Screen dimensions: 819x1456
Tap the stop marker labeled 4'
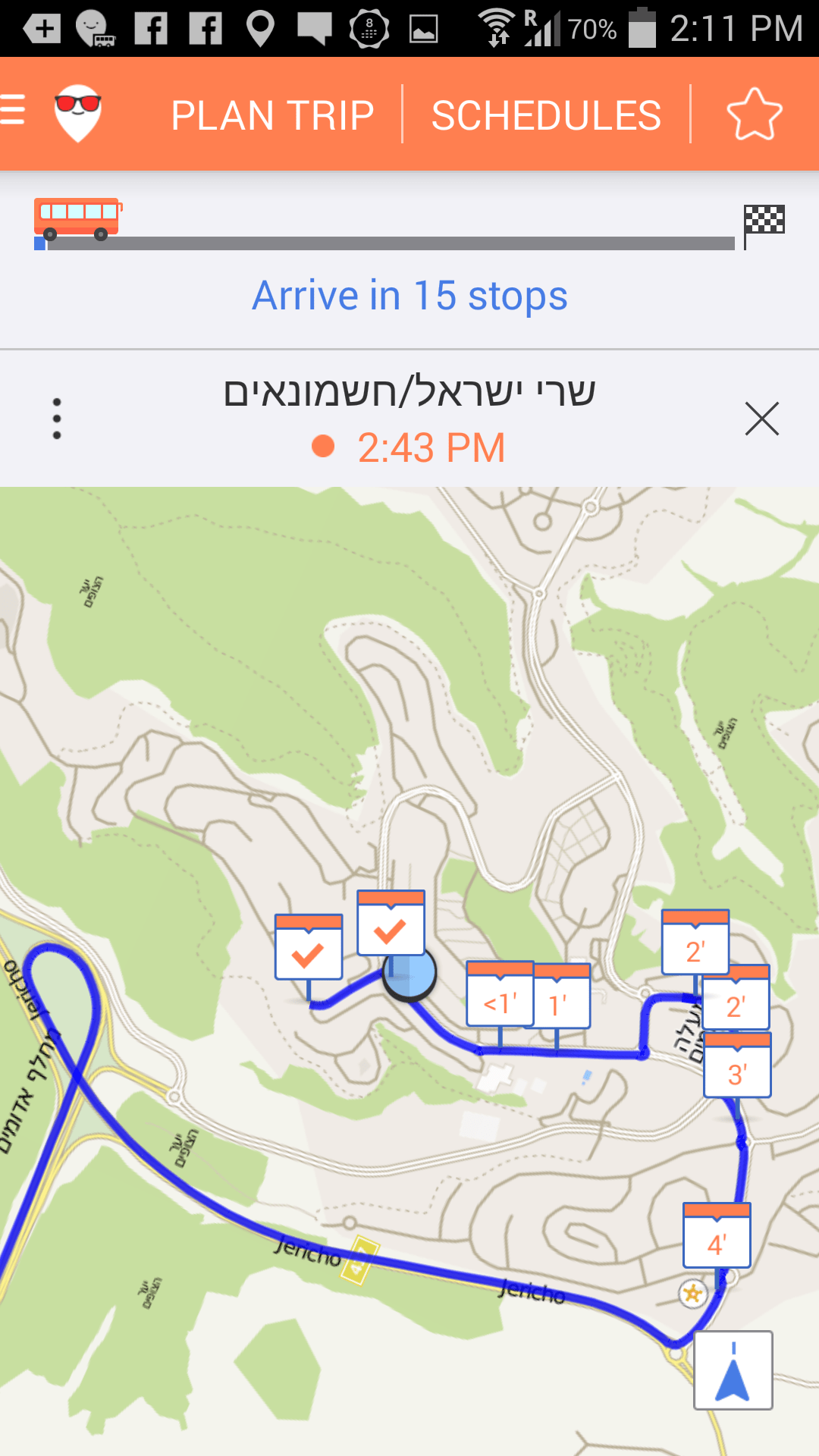pos(717,1237)
